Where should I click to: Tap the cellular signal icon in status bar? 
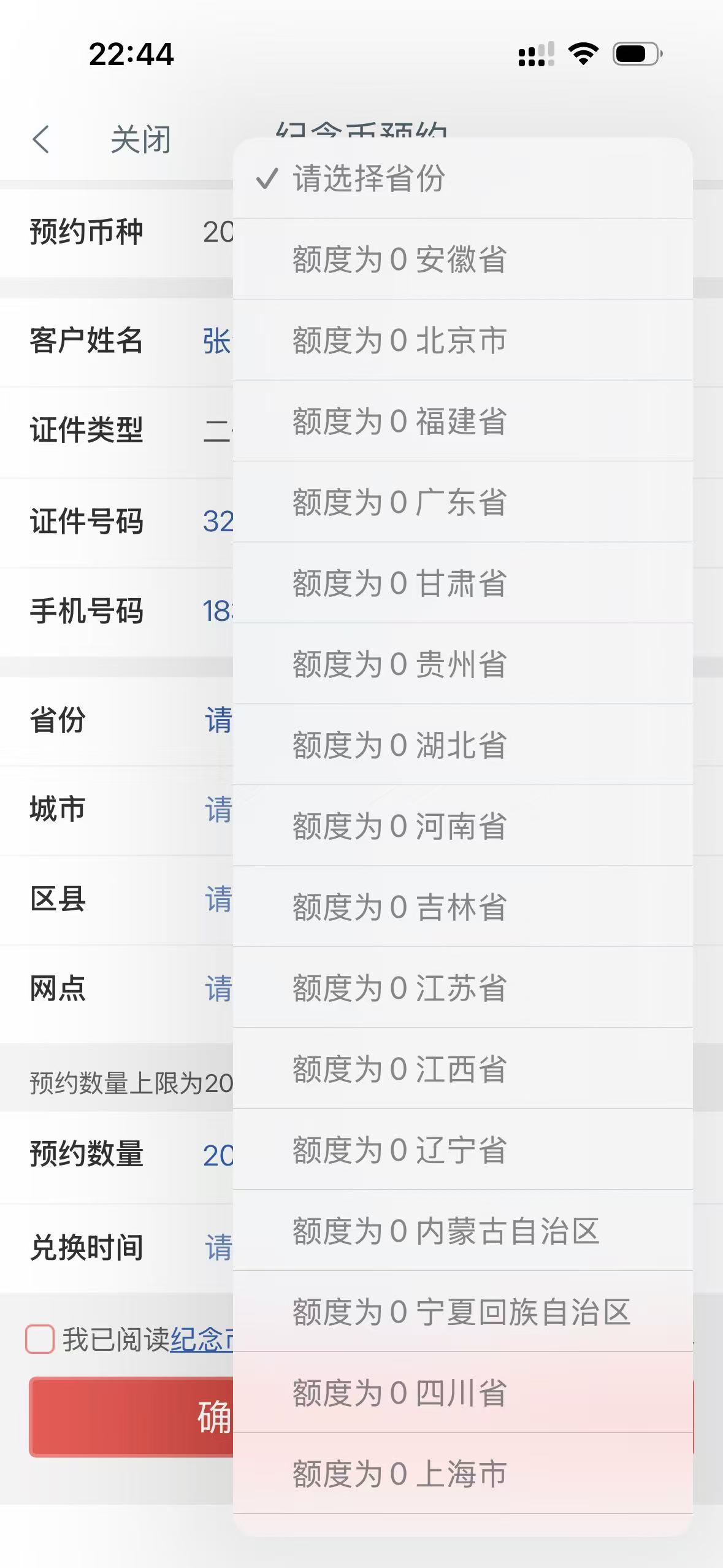tap(535, 55)
